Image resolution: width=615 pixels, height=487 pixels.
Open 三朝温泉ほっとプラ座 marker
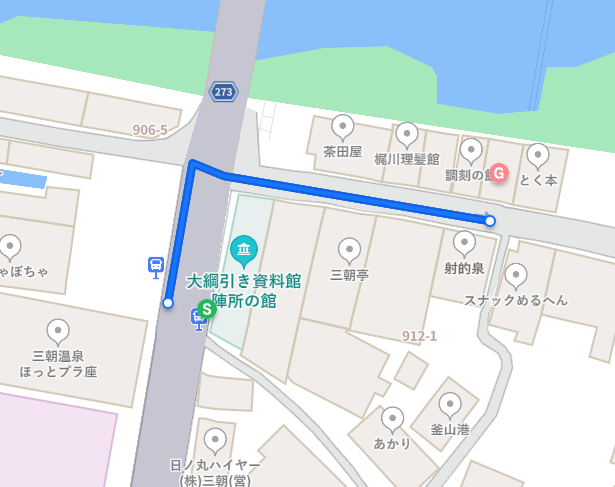click(x=58, y=330)
